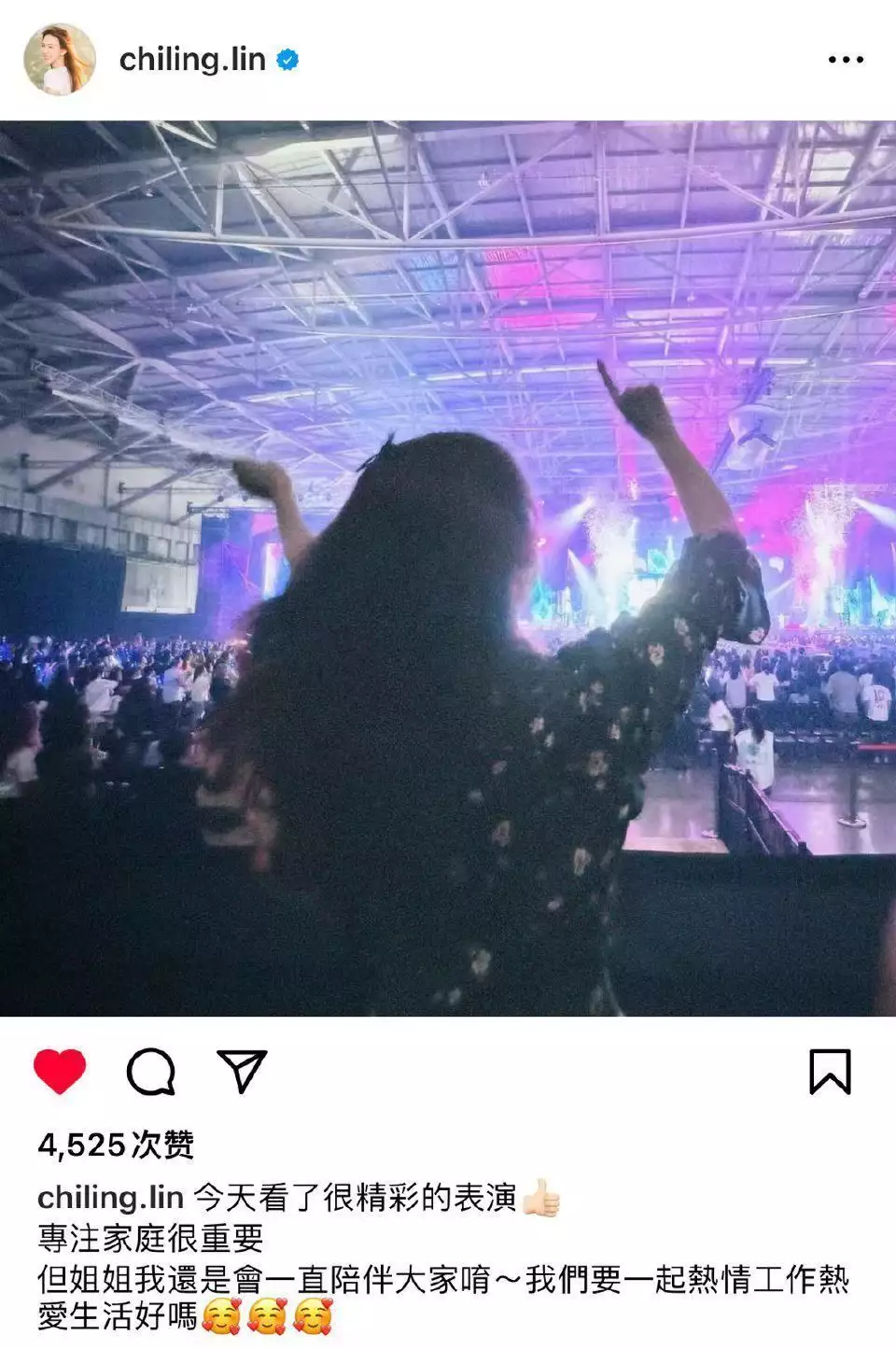Tap chiling.lin username in the caption
The image size is (896, 1349).
tap(110, 1198)
